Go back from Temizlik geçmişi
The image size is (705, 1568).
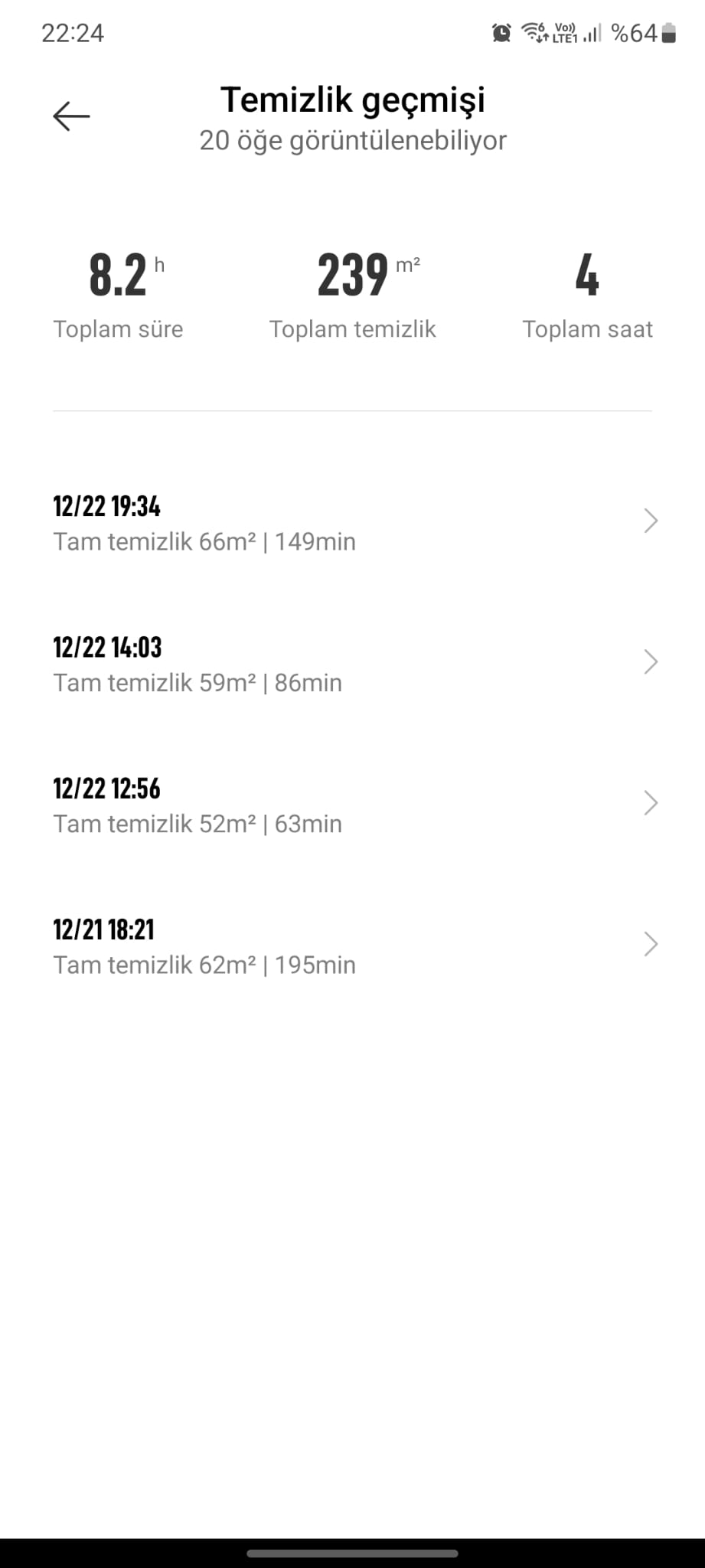(71, 116)
